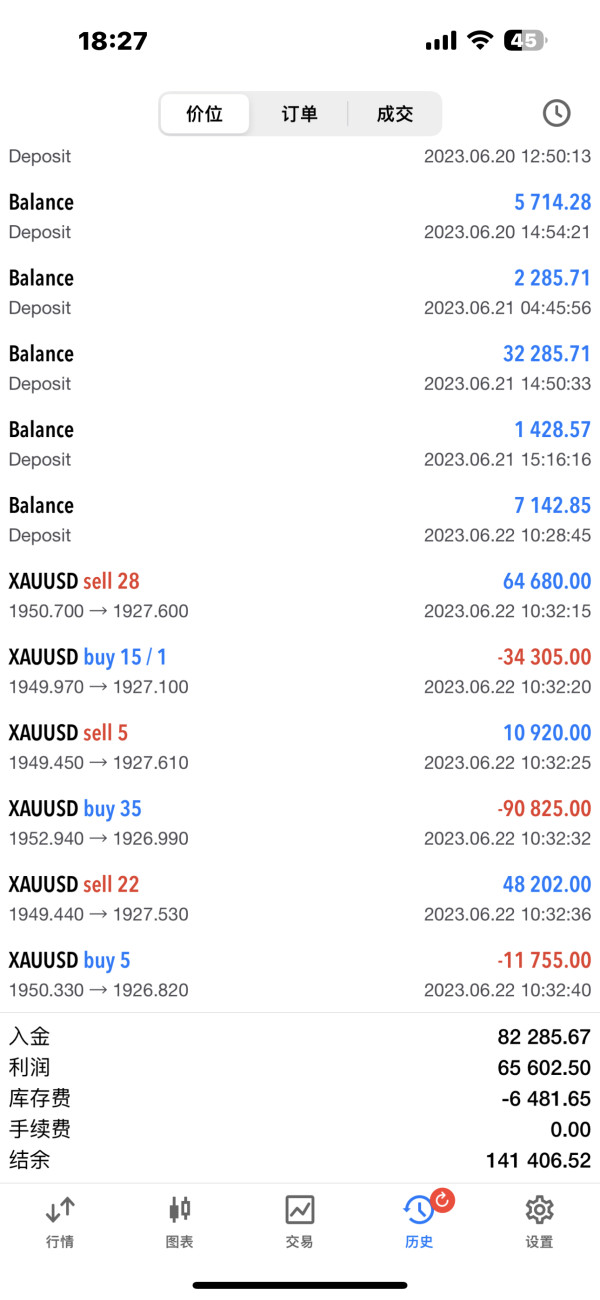Switch to the 订单 segment
Image resolution: width=600 pixels, height=1300 pixels.
click(299, 114)
